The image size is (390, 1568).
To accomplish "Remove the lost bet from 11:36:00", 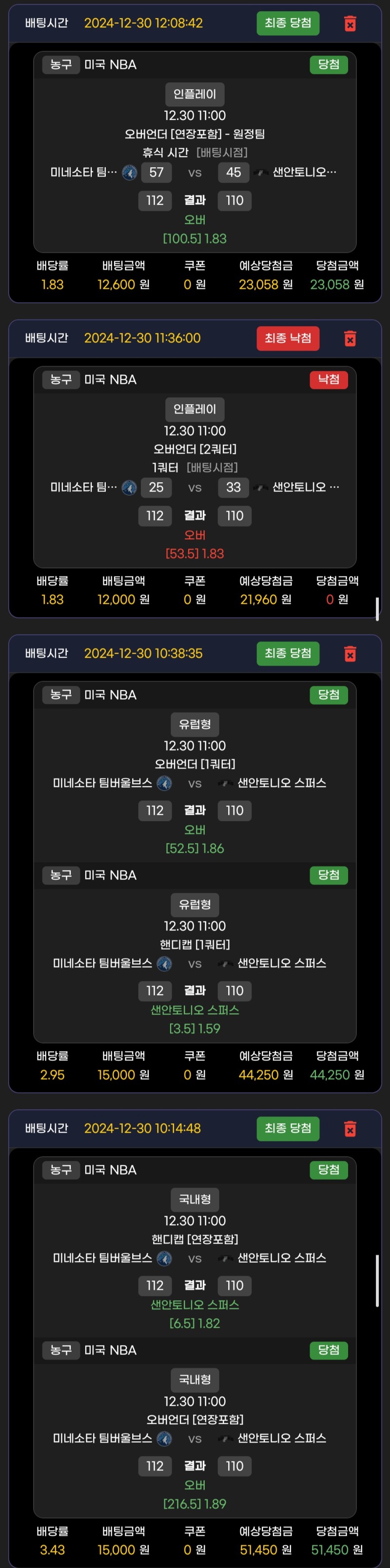I will pyautogui.click(x=350, y=338).
